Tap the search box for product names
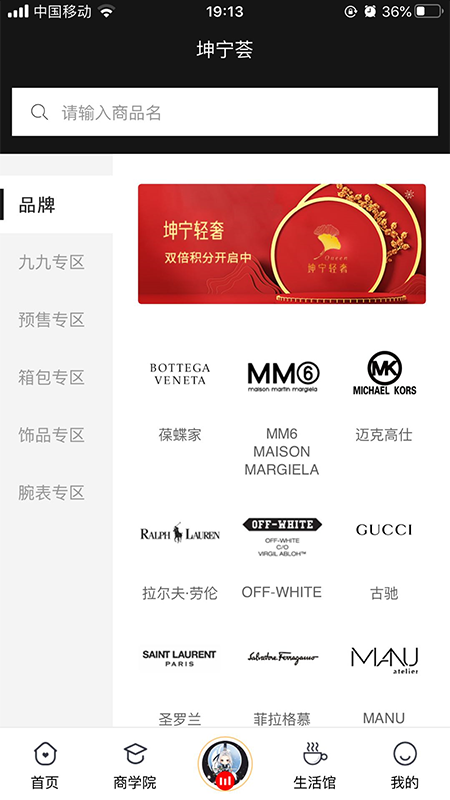Image resolution: width=450 pixels, height=800 pixels. pyautogui.click(x=224, y=112)
